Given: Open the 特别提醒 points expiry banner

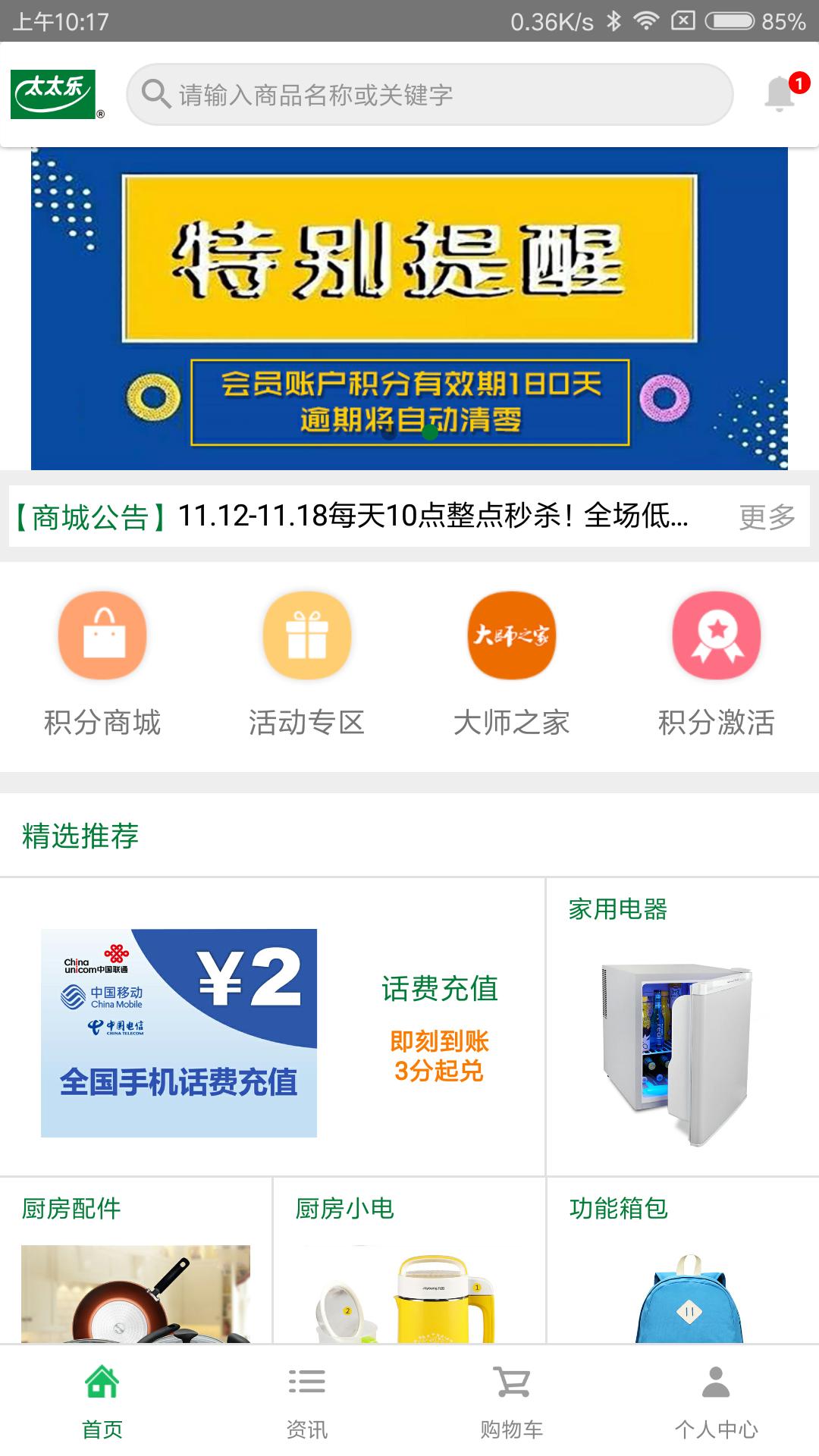Looking at the screenshot, I should click(x=409, y=308).
